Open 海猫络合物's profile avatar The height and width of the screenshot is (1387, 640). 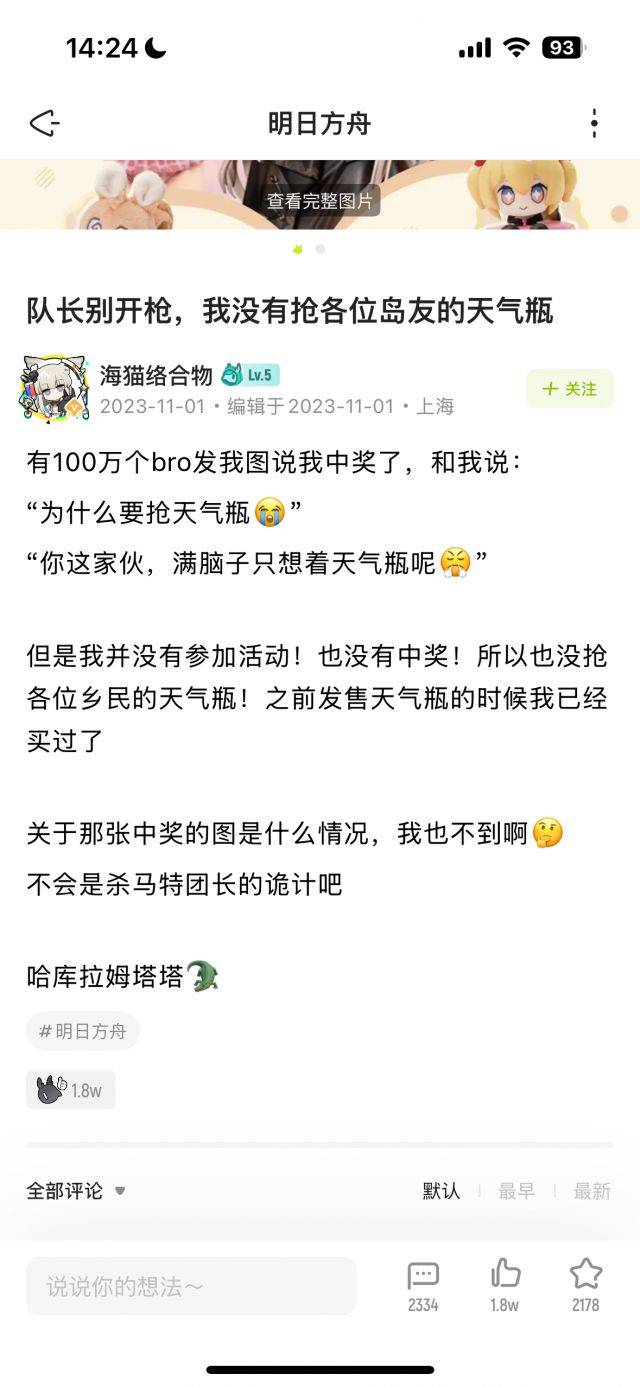tap(56, 390)
